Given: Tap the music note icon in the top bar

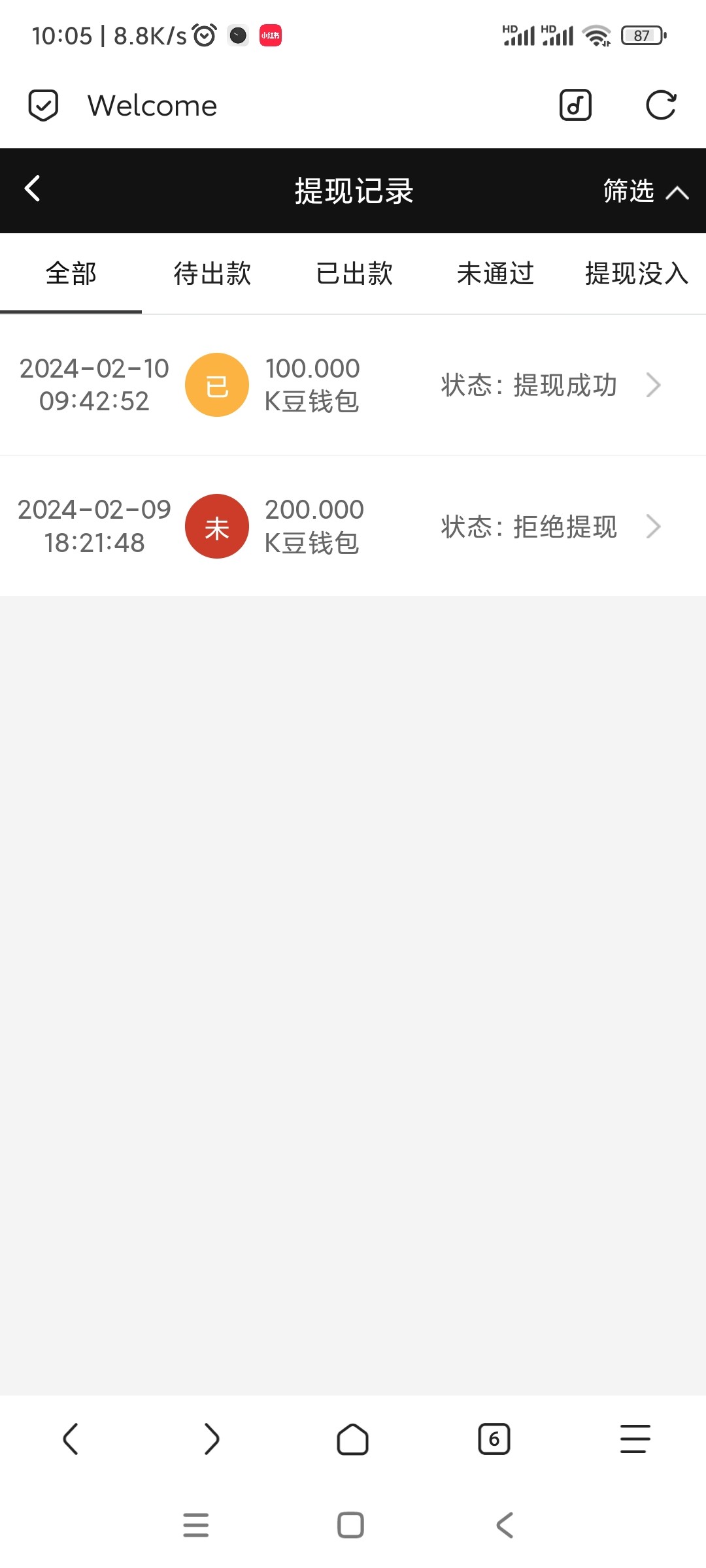Looking at the screenshot, I should pyautogui.click(x=575, y=105).
